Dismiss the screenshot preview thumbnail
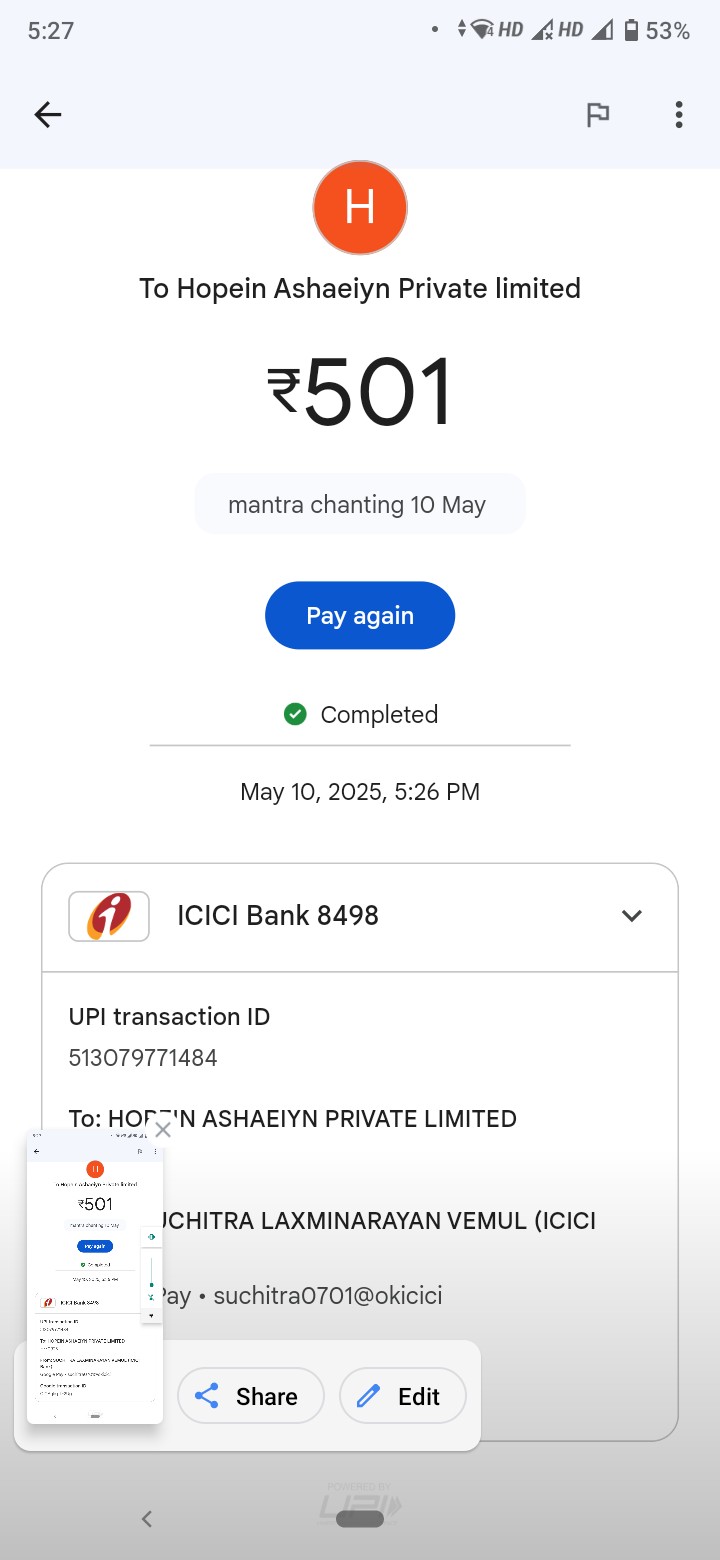The image size is (720, 1560). click(163, 1130)
